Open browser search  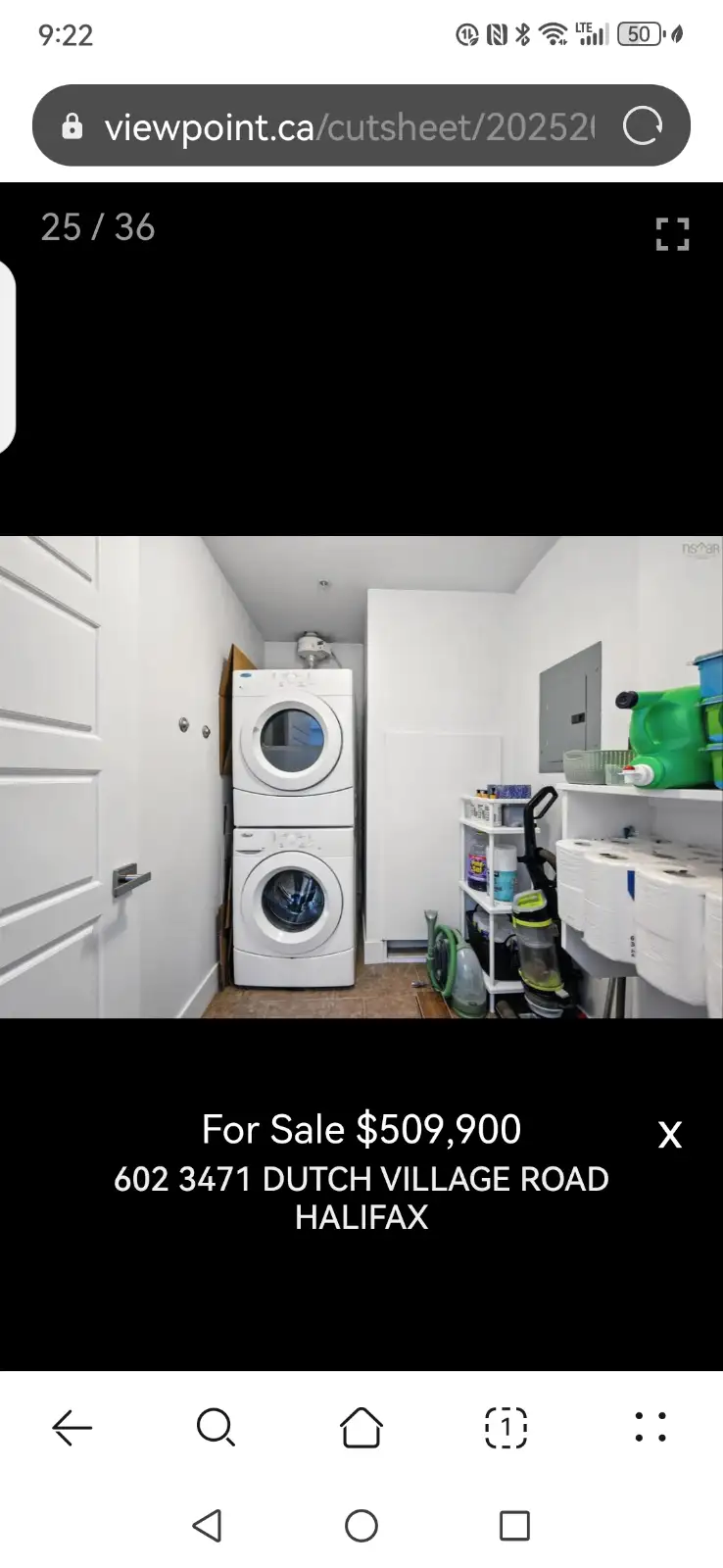pyautogui.click(x=216, y=1428)
